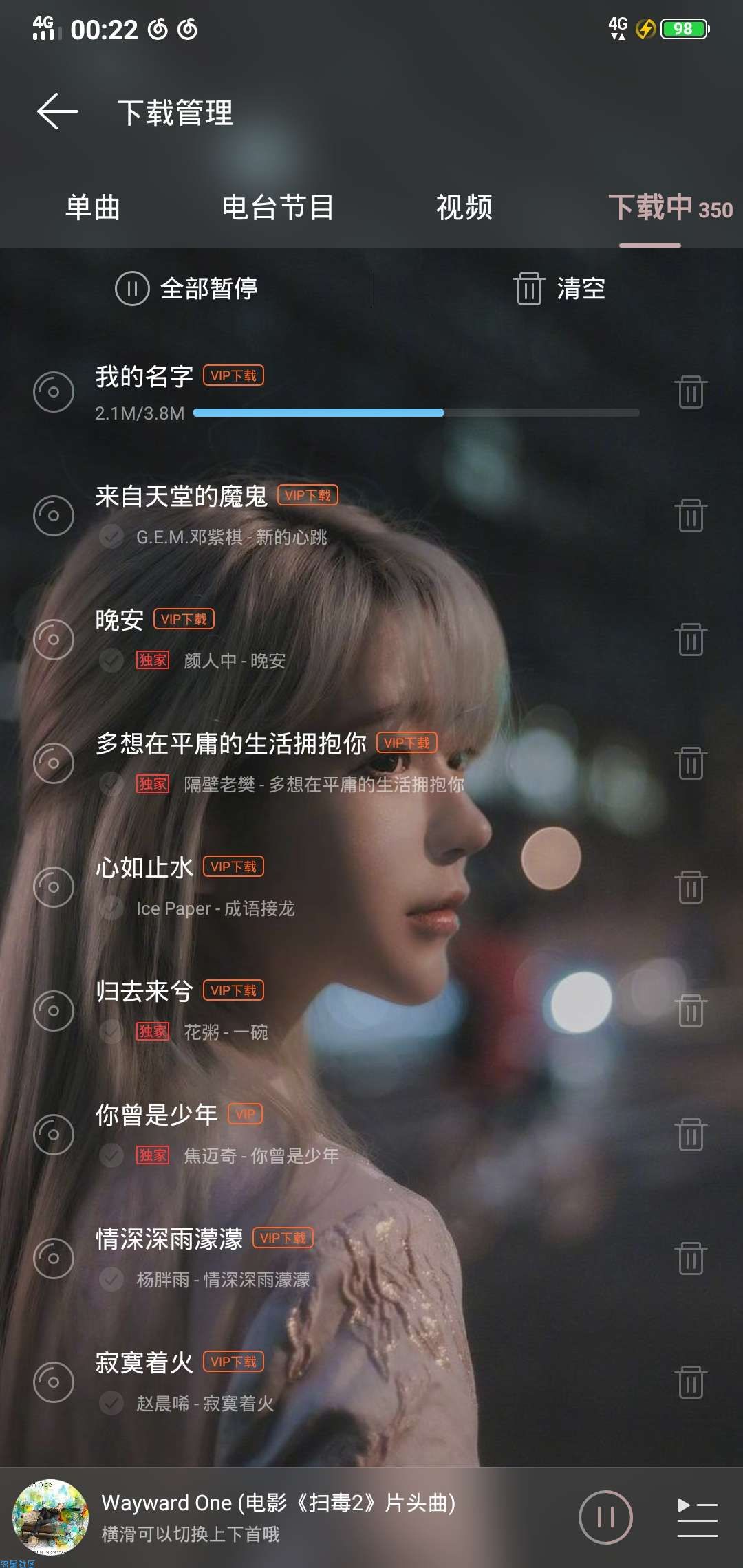
Task: Pause the playing song Wayward One
Action: coord(605,1517)
